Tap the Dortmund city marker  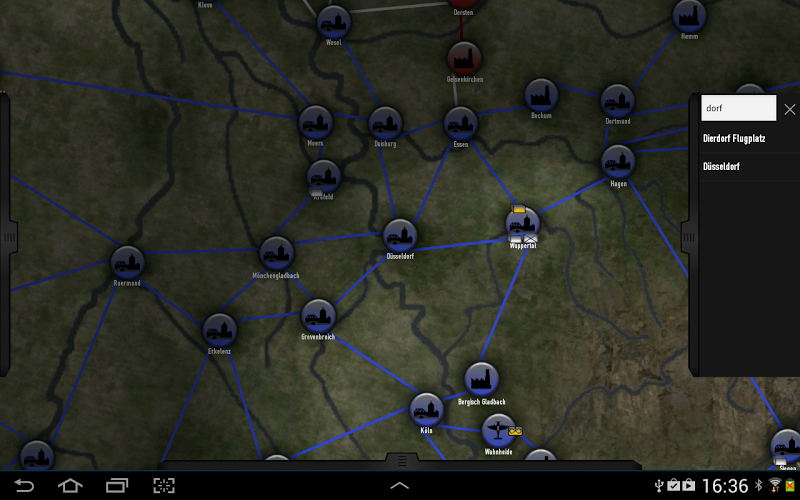click(x=617, y=100)
